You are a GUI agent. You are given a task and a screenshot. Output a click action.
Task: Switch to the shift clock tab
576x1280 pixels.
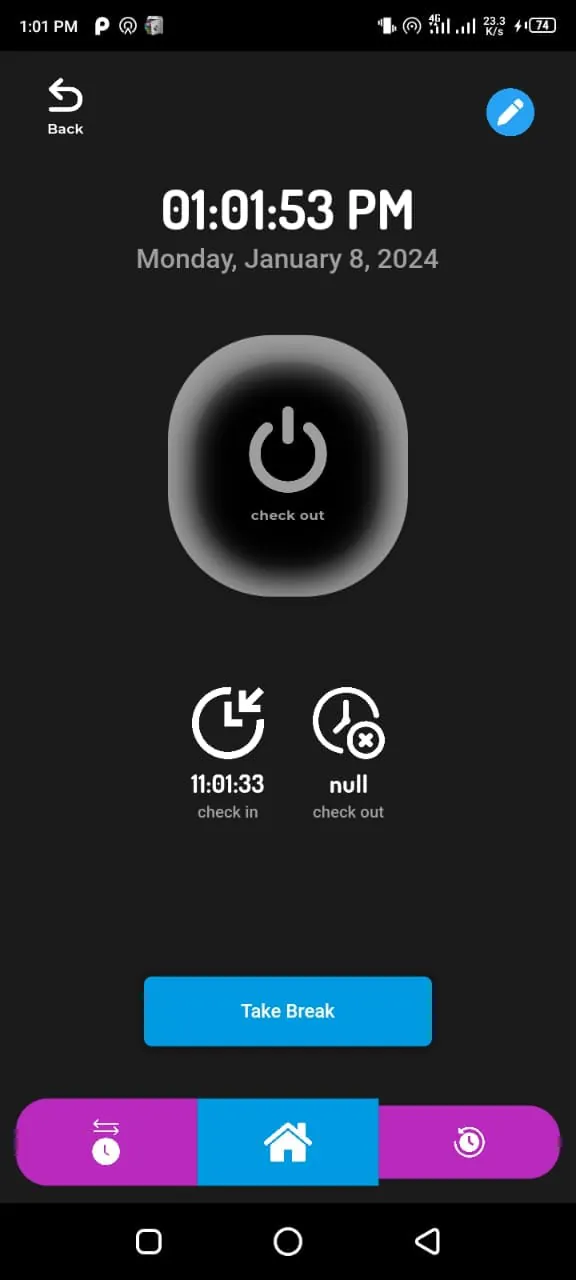tap(106, 1142)
